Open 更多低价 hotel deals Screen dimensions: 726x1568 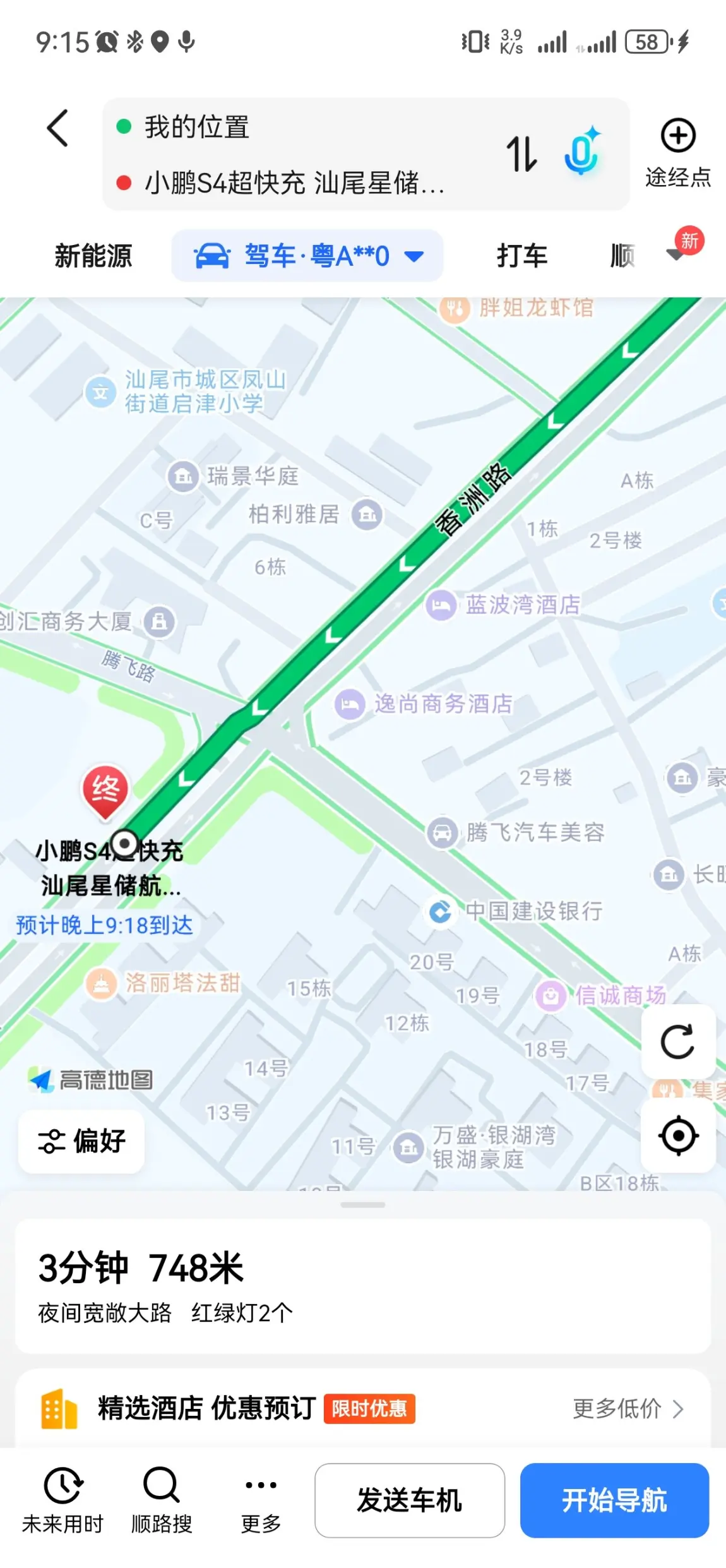(x=628, y=1408)
